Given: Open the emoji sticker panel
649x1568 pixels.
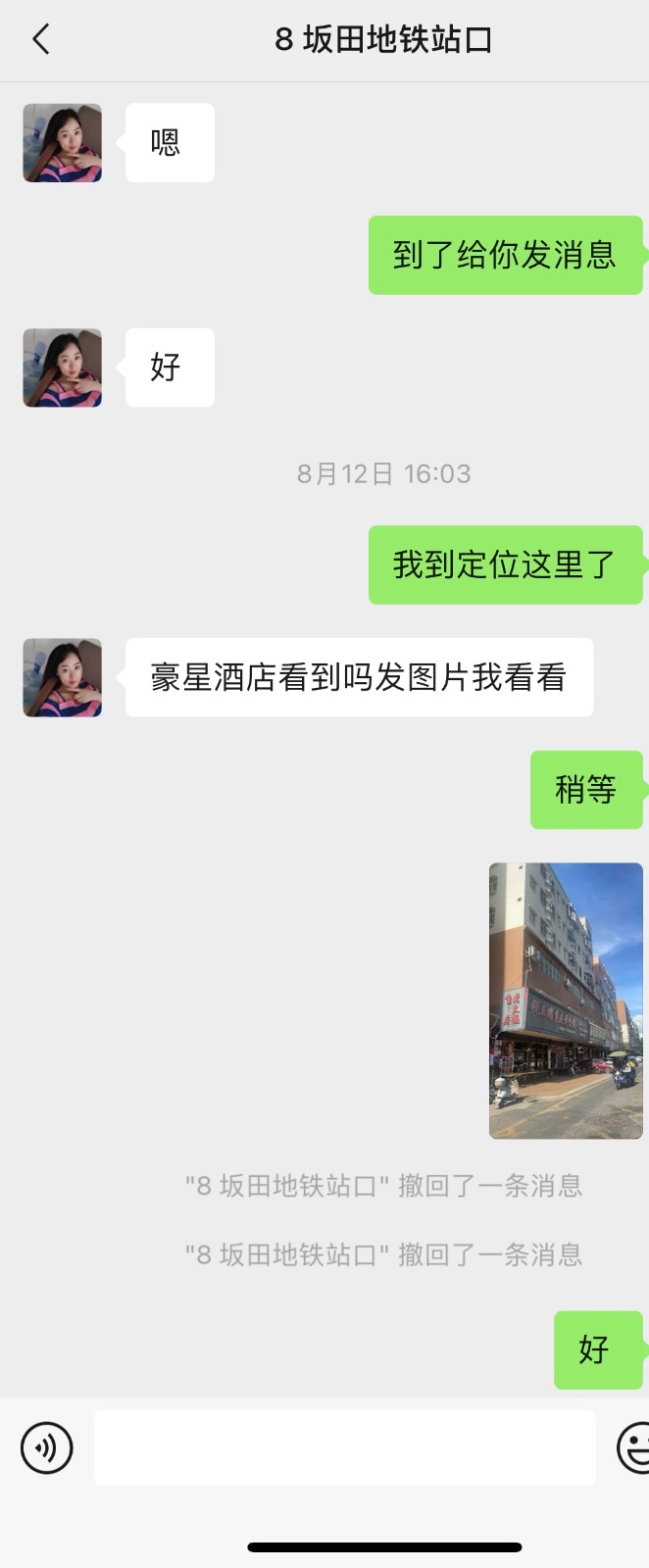Looking at the screenshot, I should point(633,1447).
